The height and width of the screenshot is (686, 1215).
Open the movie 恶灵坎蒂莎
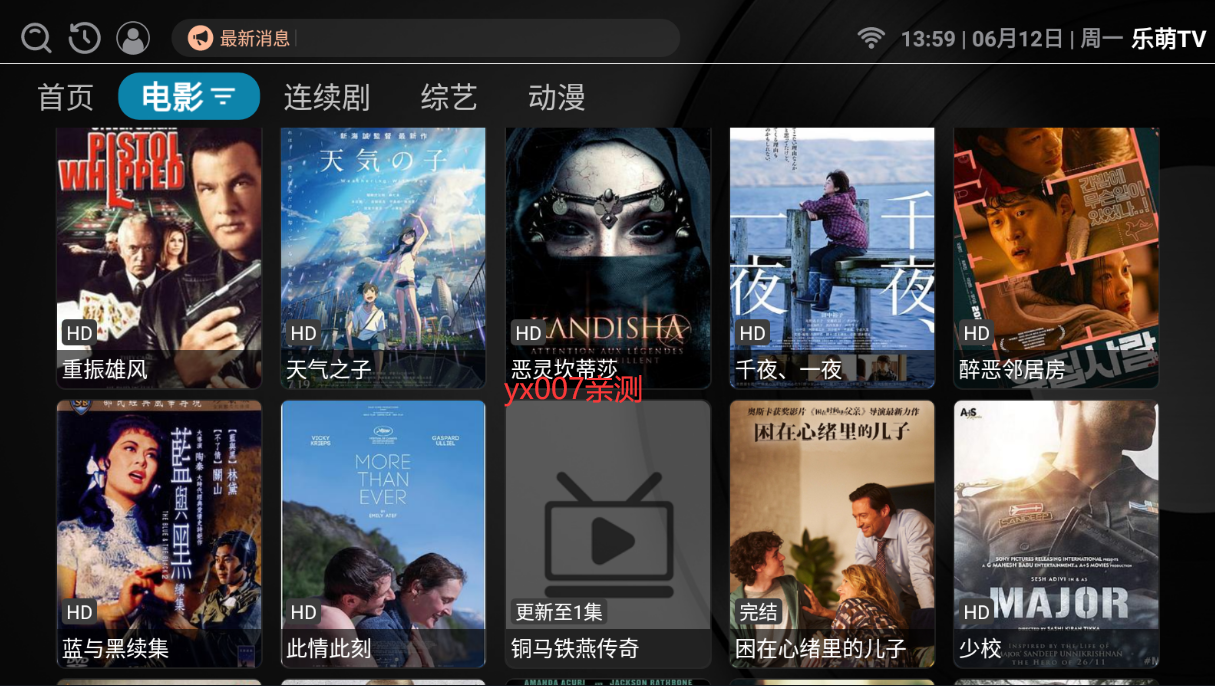pos(607,257)
